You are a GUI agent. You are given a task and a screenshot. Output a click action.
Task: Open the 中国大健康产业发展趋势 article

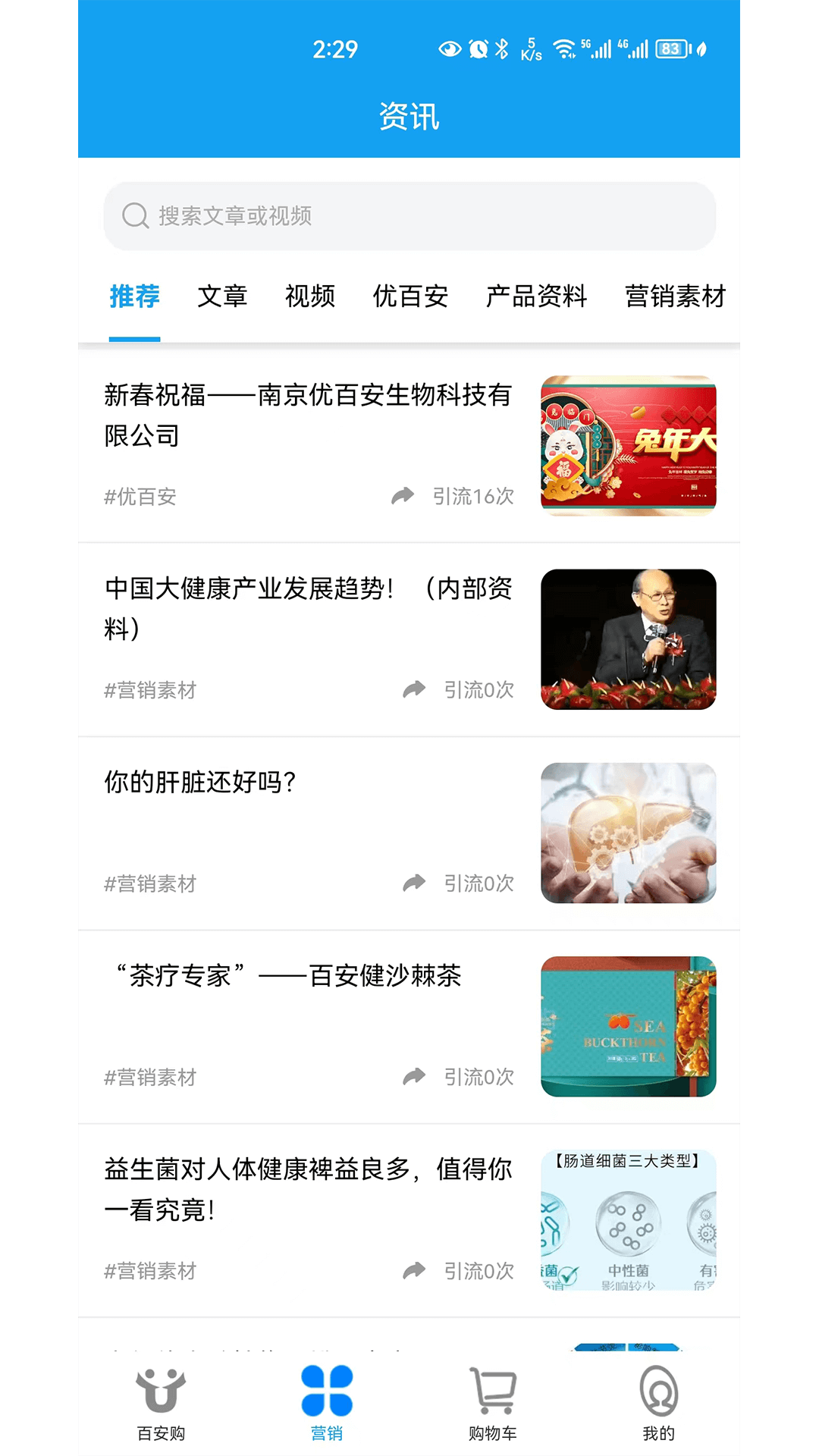[307, 608]
